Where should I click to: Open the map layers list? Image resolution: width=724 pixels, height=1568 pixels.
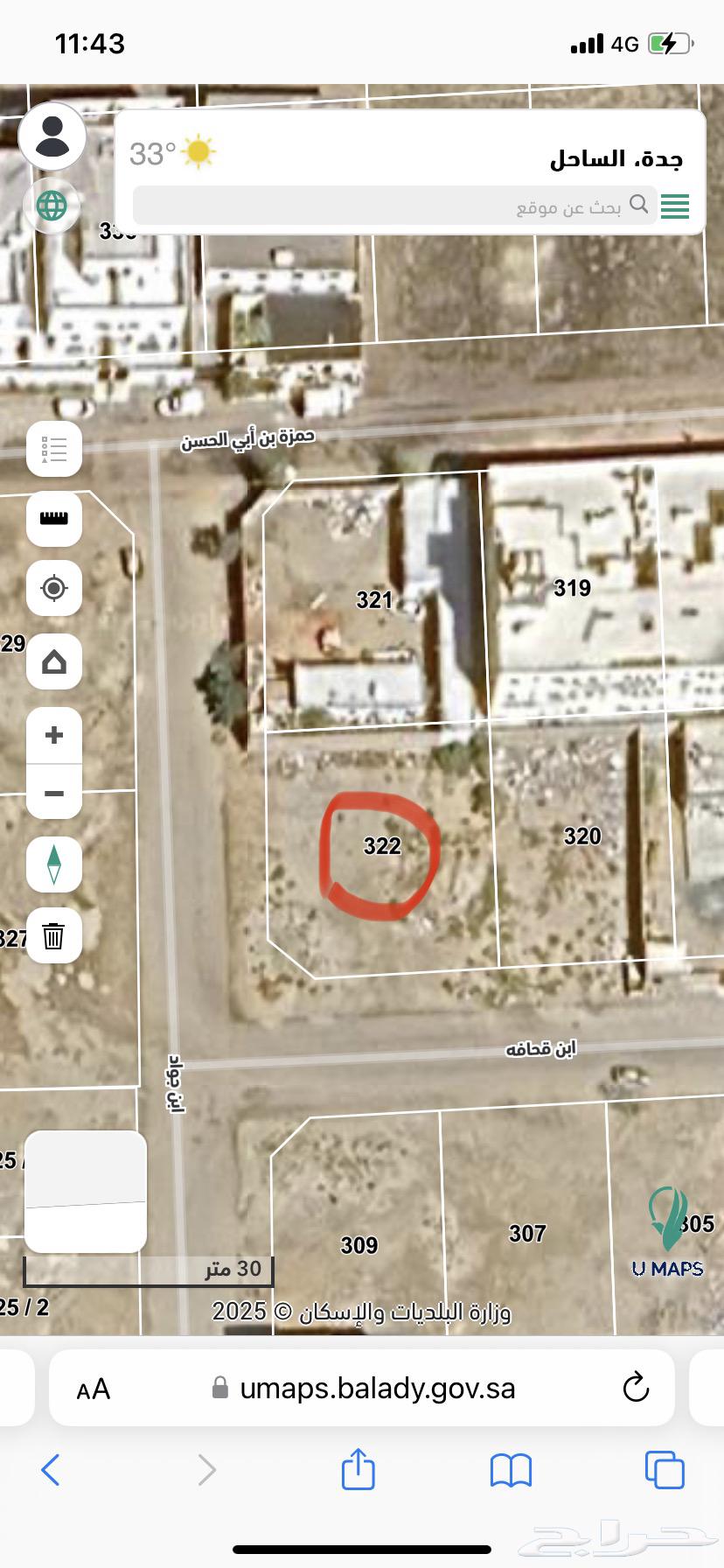click(x=54, y=449)
